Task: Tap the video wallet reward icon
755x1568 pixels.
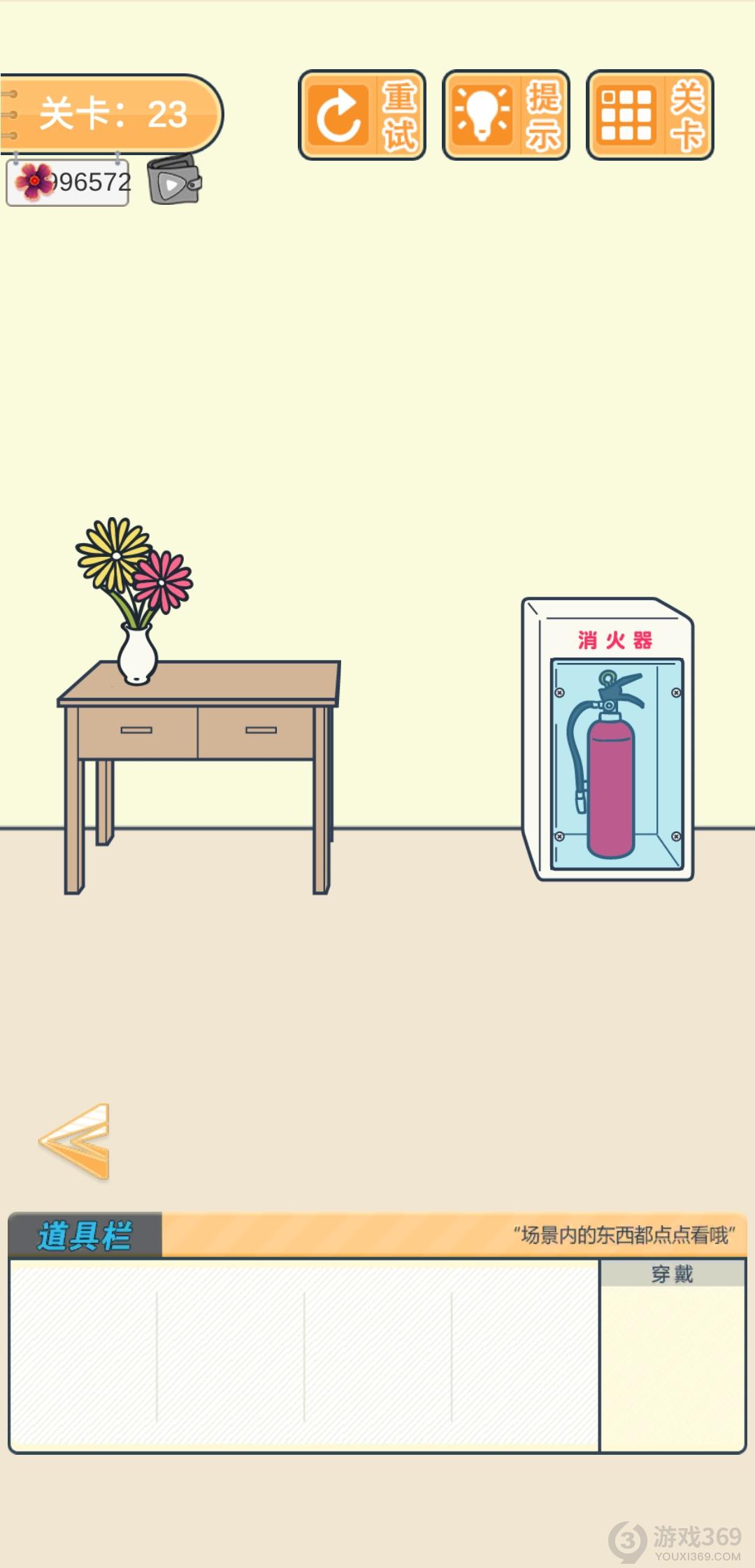Action: coord(174,182)
